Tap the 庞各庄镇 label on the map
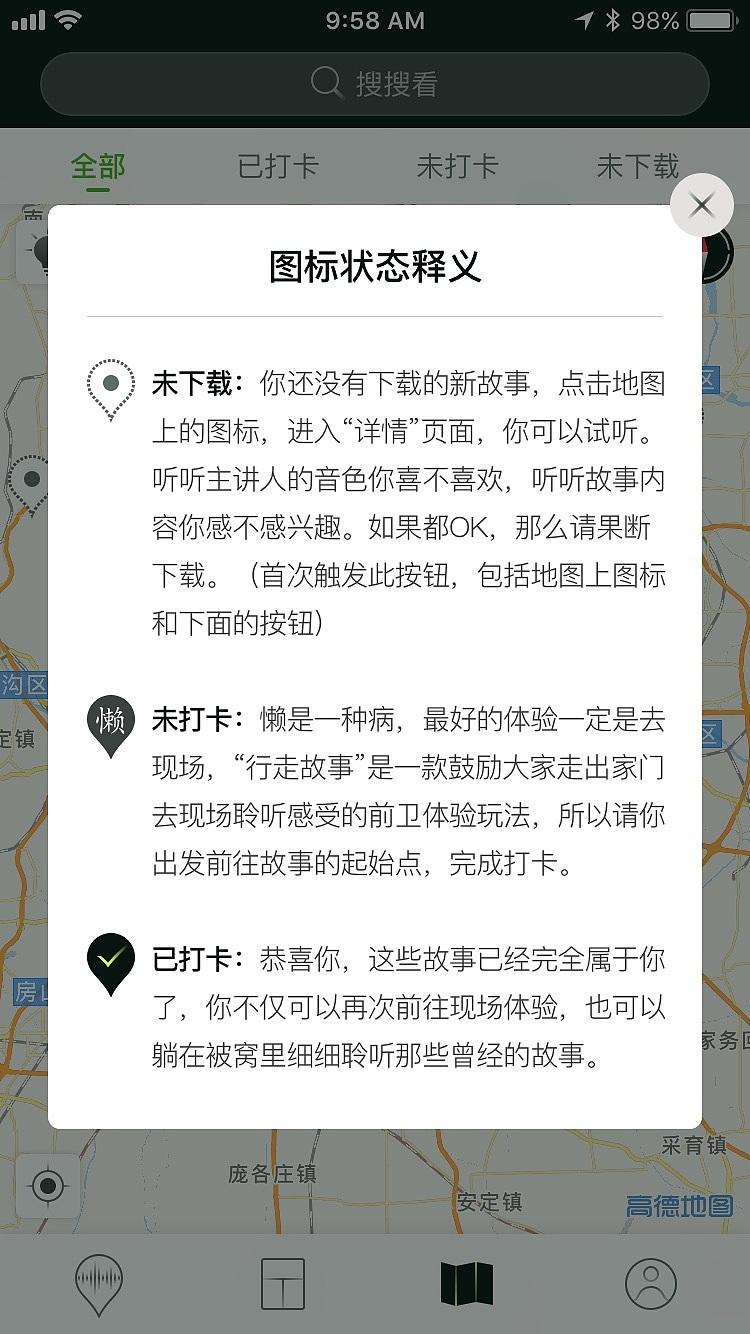Screen dimensions: 750x1334 coord(273,1175)
